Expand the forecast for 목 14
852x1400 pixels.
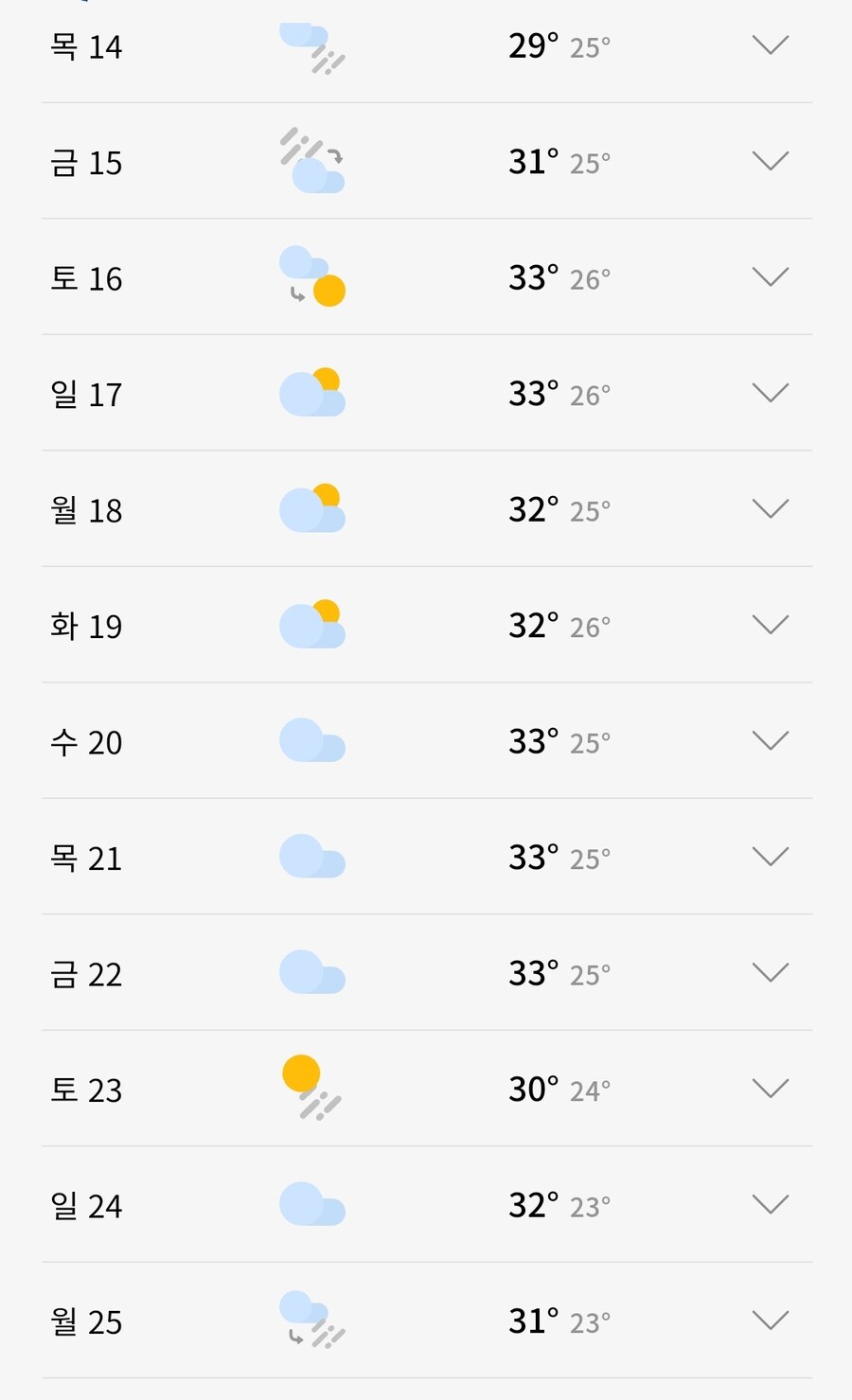[x=770, y=45]
